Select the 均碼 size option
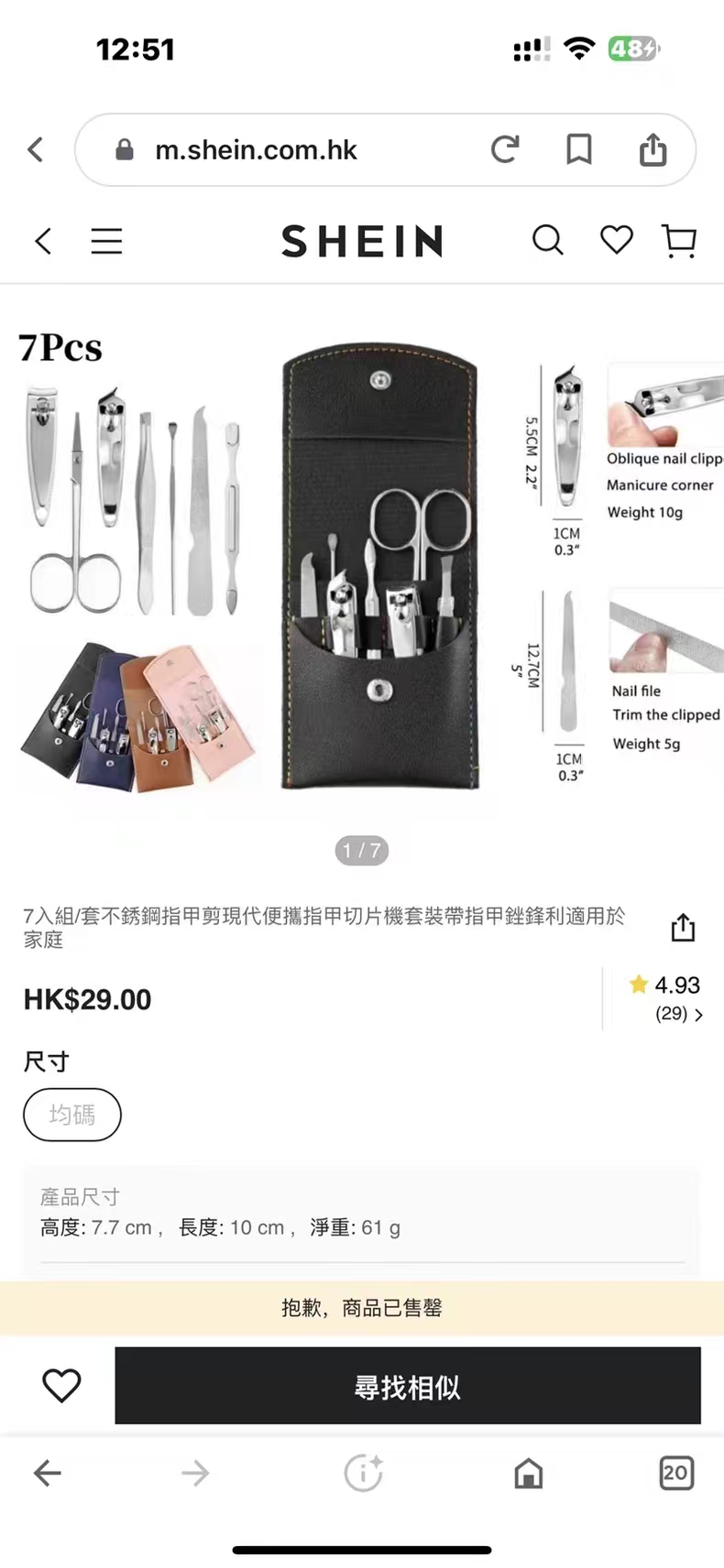724x1568 pixels. [x=71, y=1115]
